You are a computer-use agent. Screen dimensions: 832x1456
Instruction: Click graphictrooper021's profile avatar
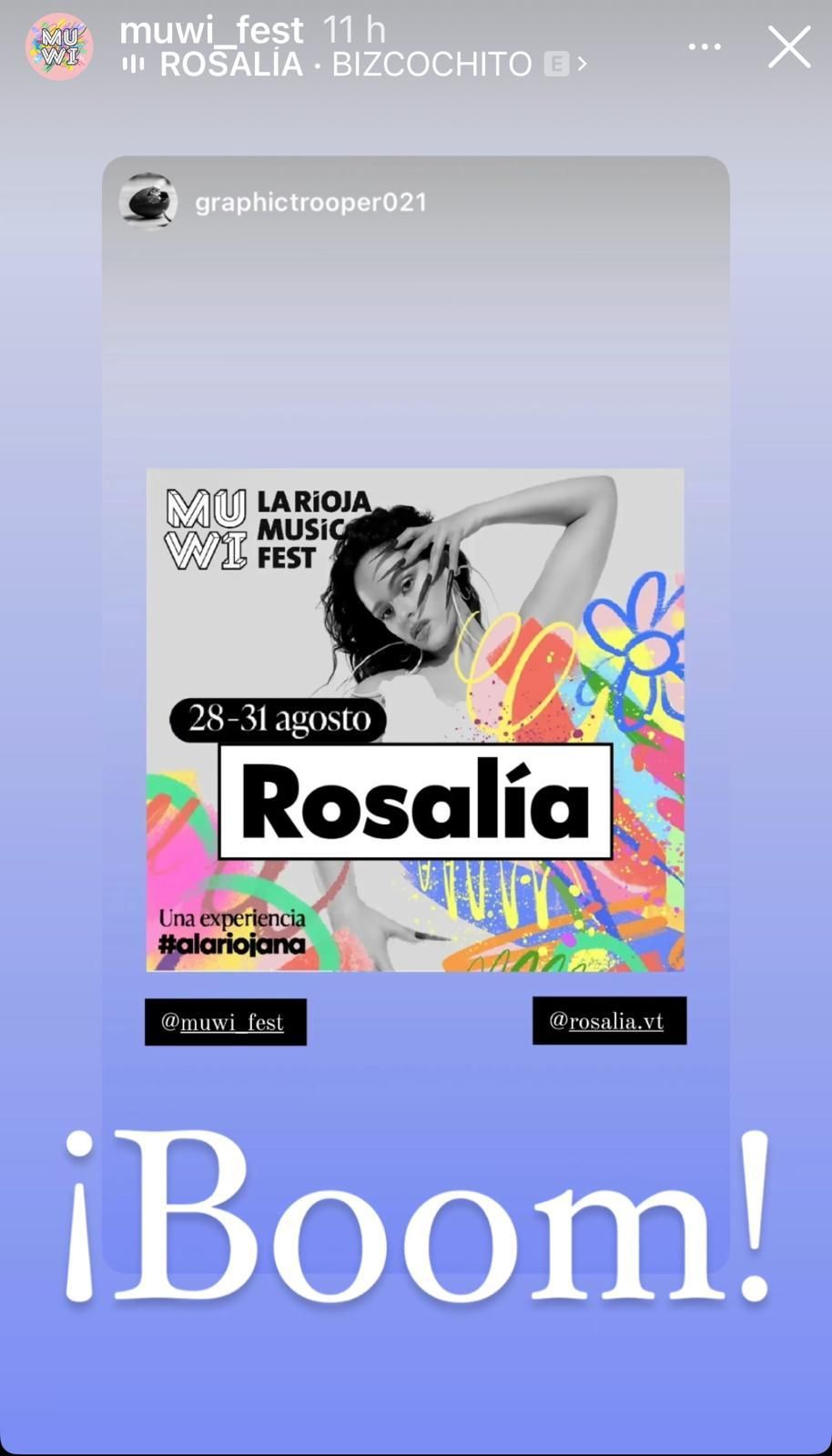pos(147,202)
